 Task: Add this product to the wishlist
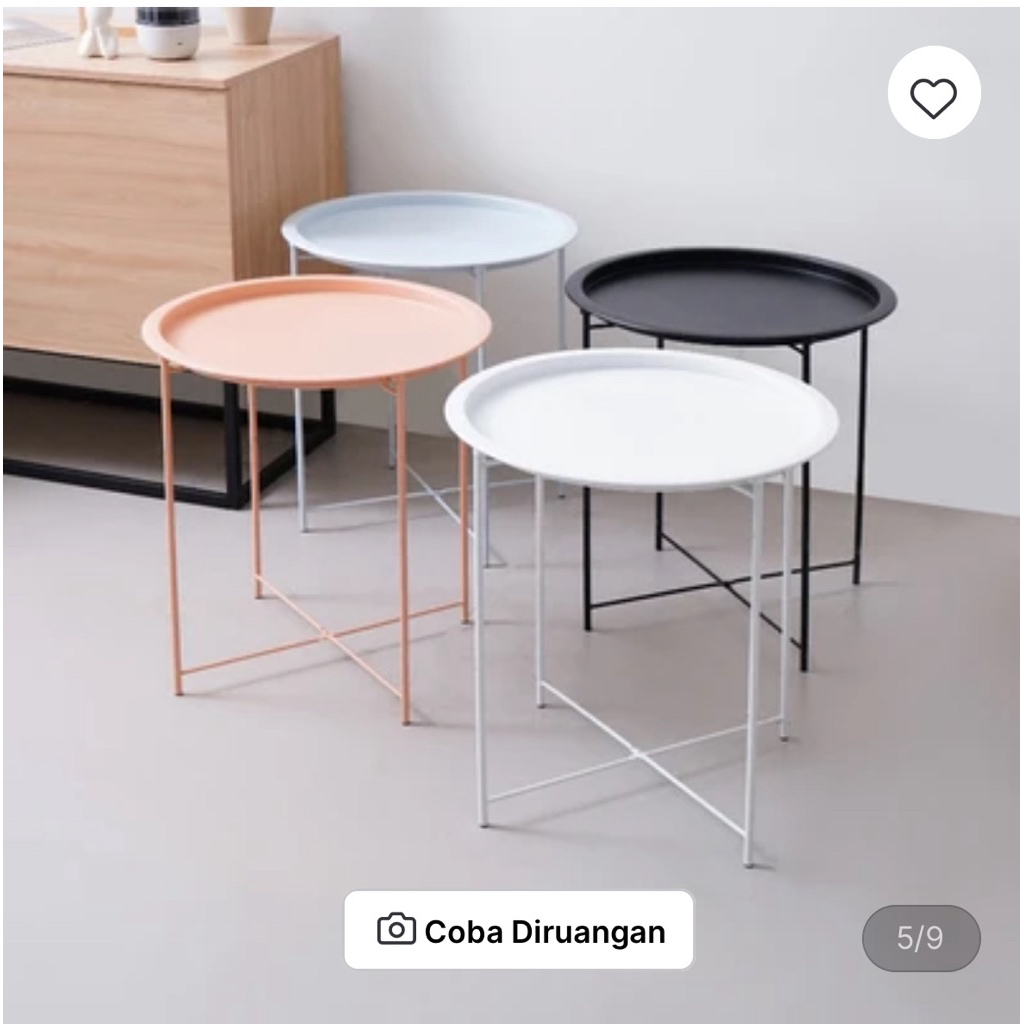934,97
